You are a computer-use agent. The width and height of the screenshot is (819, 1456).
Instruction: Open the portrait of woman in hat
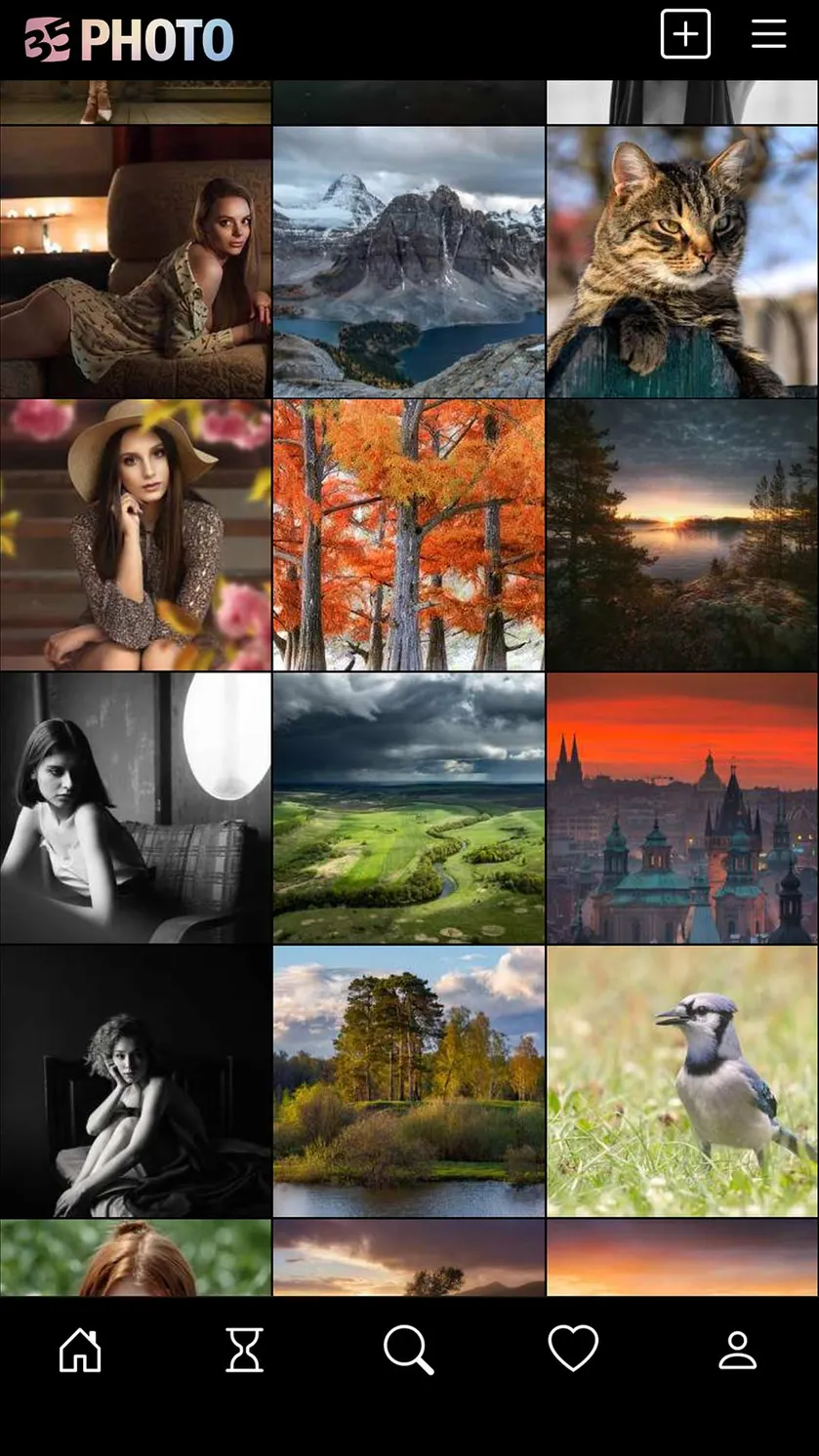tap(136, 535)
